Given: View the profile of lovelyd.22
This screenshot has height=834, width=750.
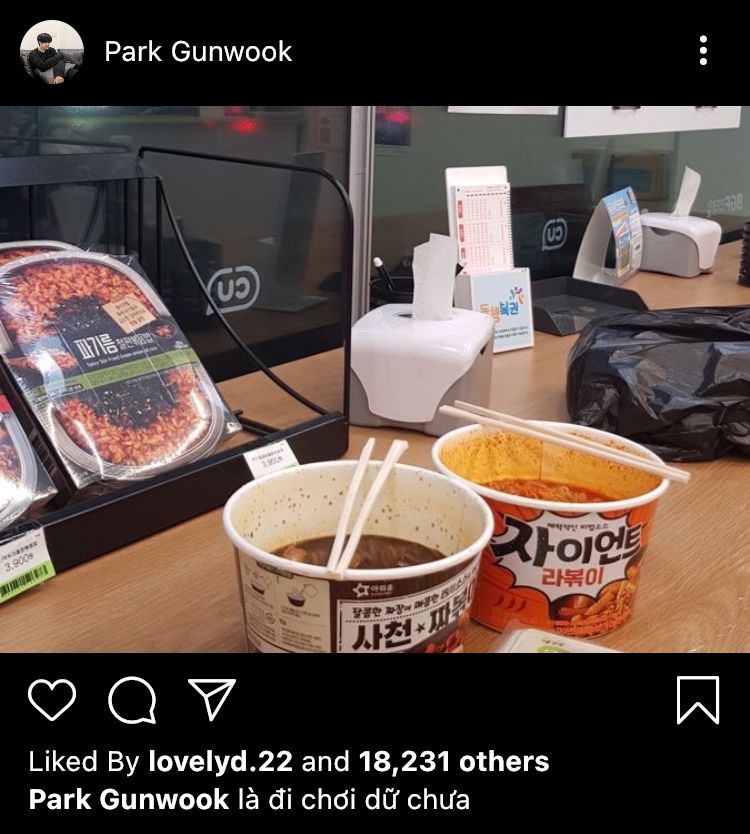Looking at the screenshot, I should tap(220, 762).
